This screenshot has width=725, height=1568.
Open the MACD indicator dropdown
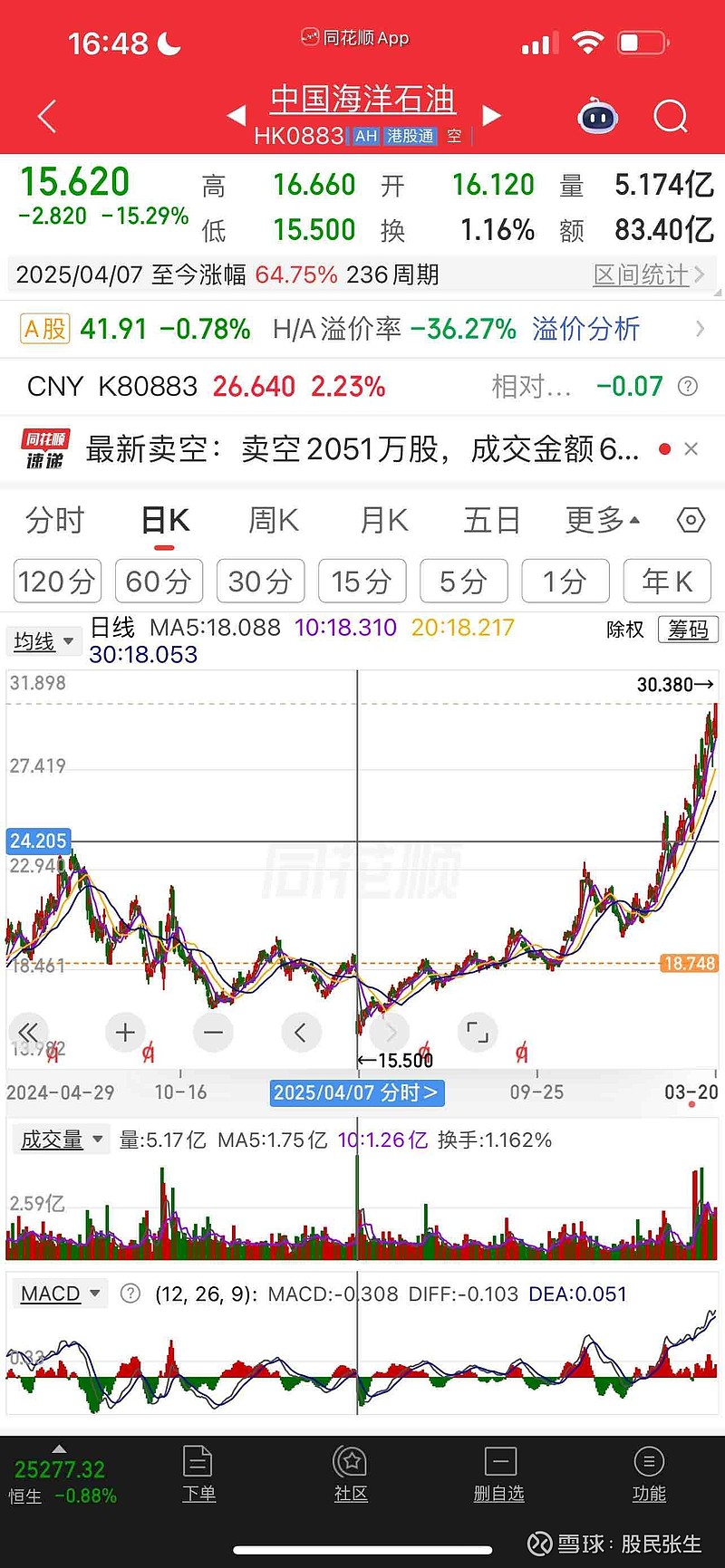pyautogui.click(x=59, y=1294)
